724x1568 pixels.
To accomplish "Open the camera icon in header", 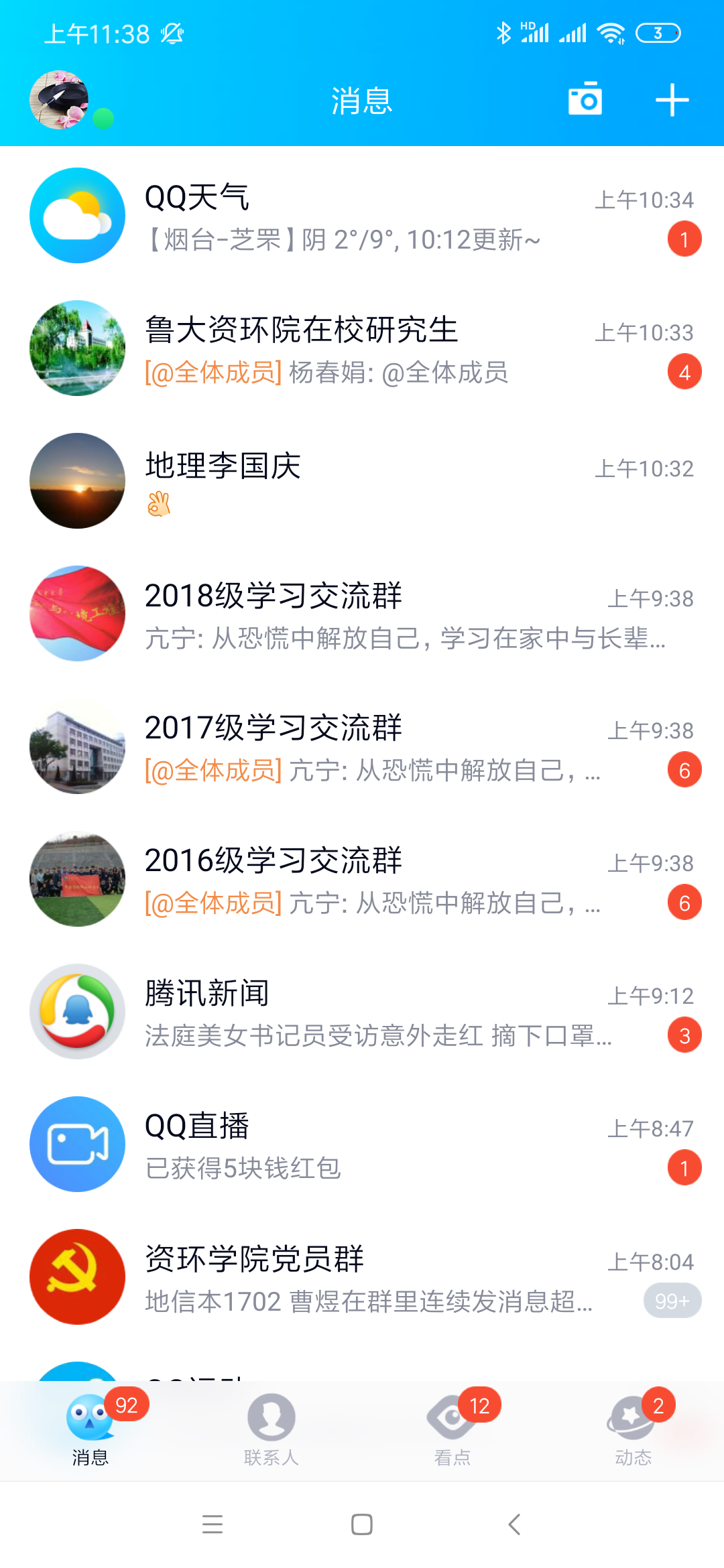I will pyautogui.click(x=585, y=100).
